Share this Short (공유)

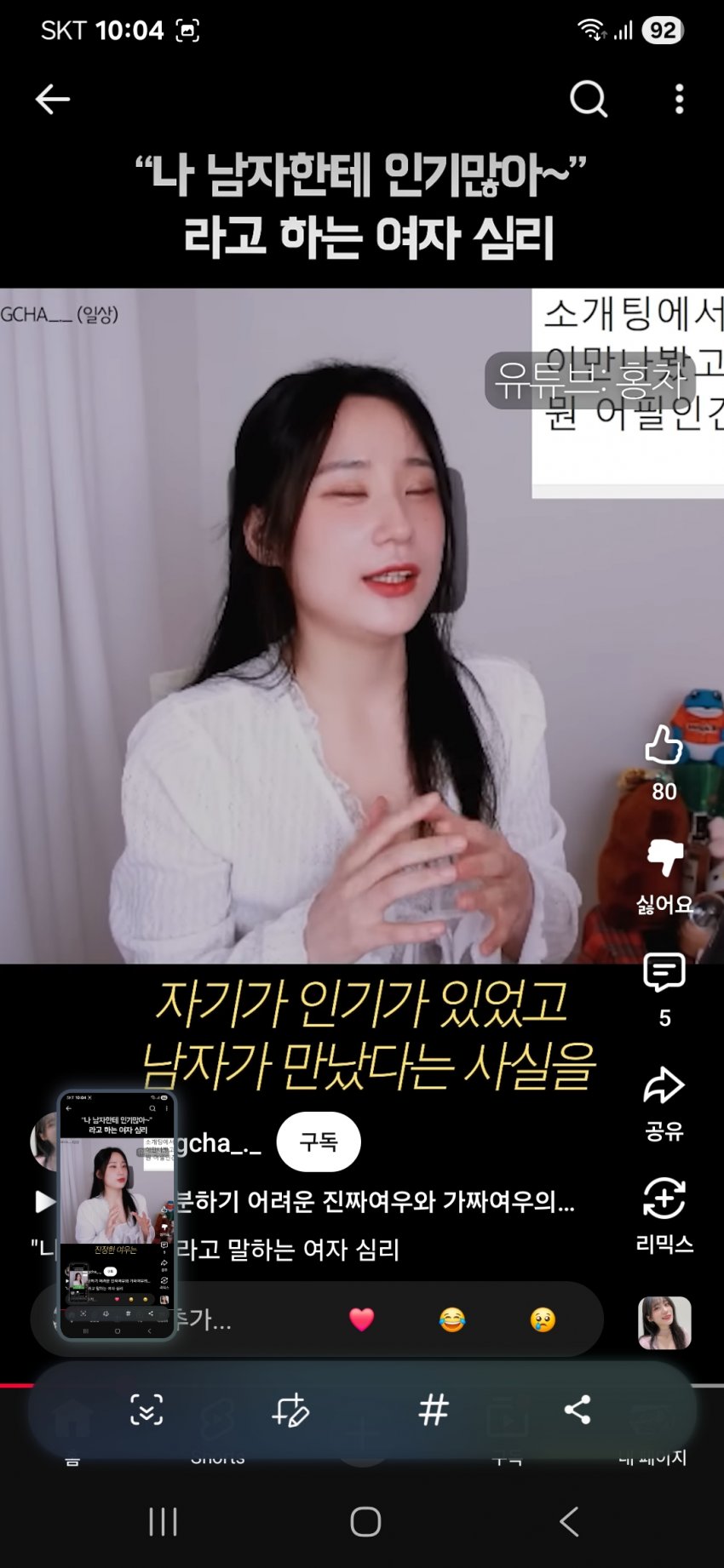[664, 1087]
